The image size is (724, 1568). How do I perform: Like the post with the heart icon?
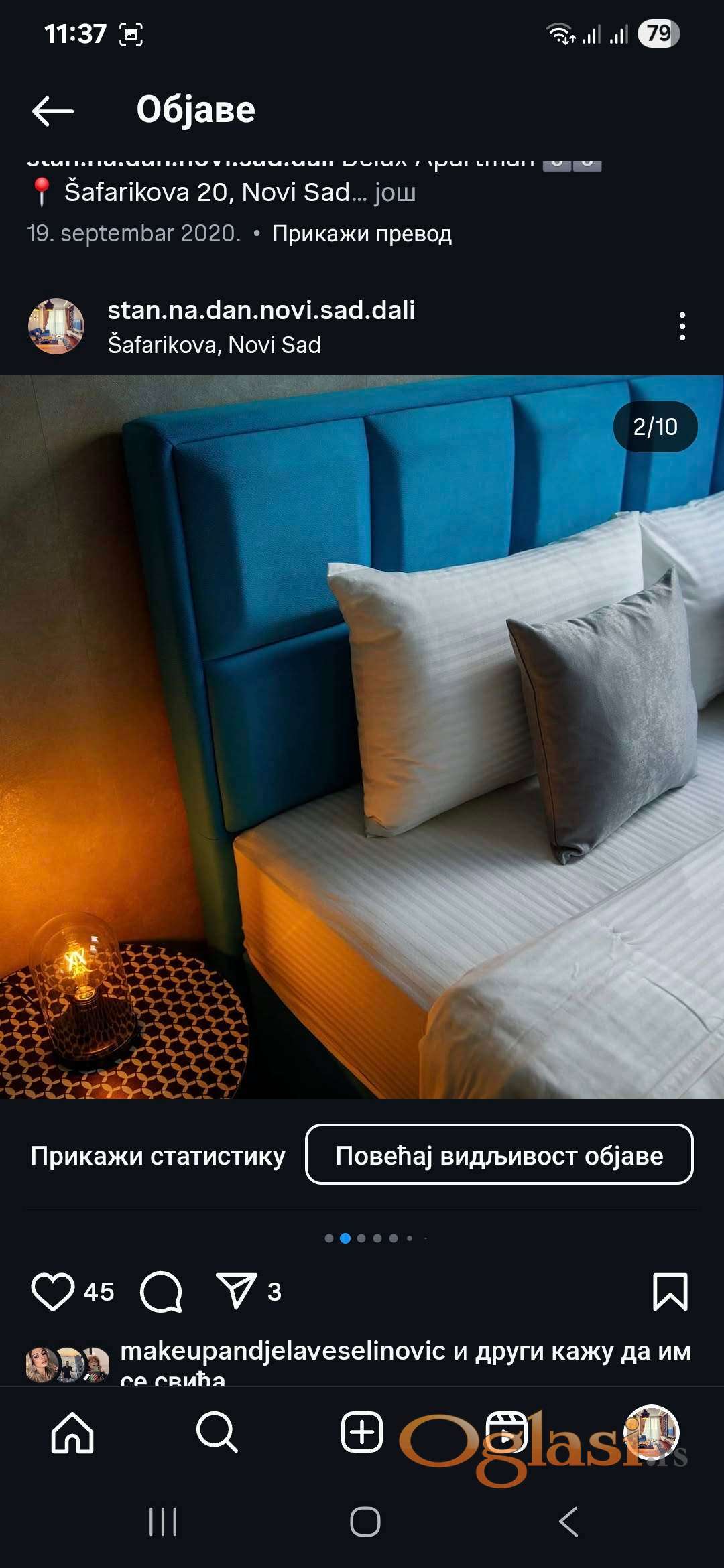point(52,1291)
